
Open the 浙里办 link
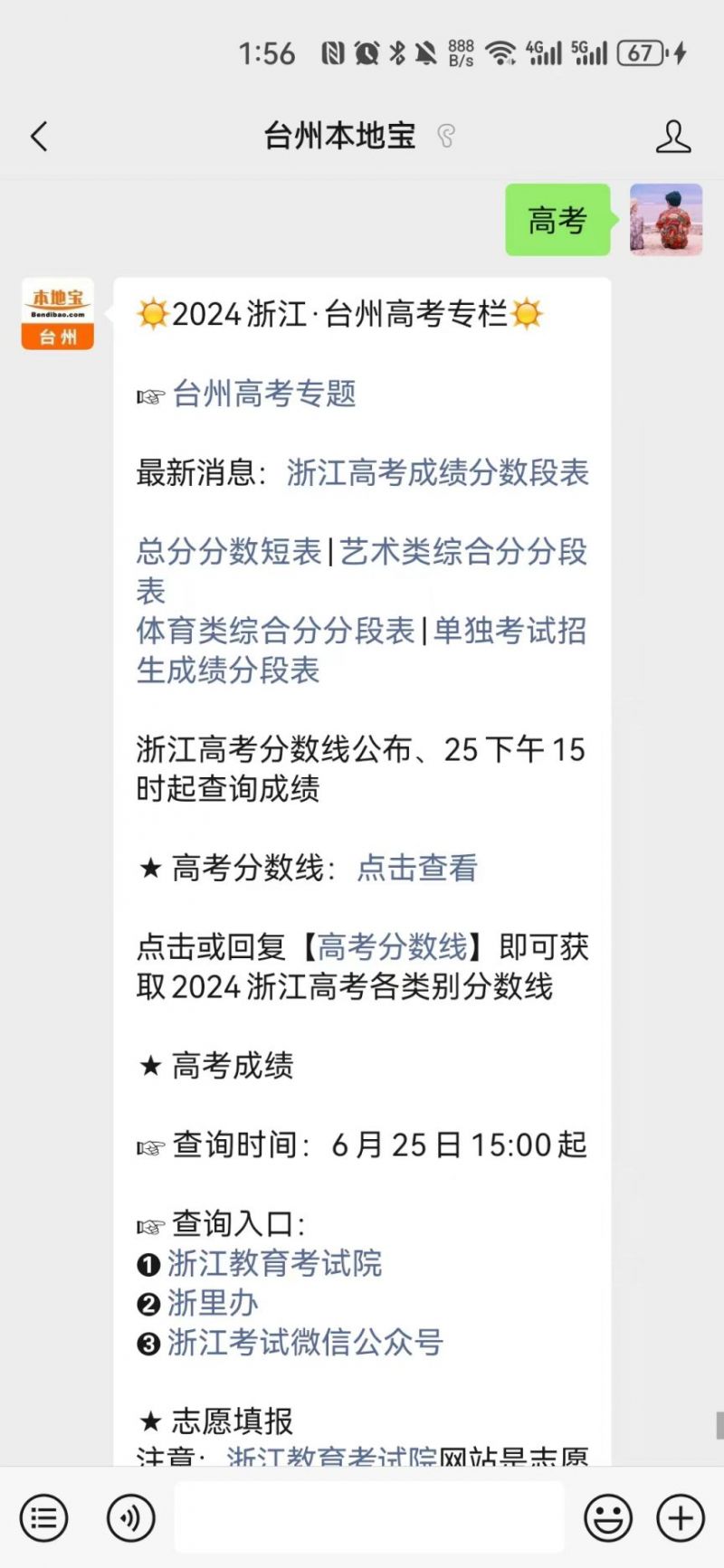pyautogui.click(x=214, y=1303)
